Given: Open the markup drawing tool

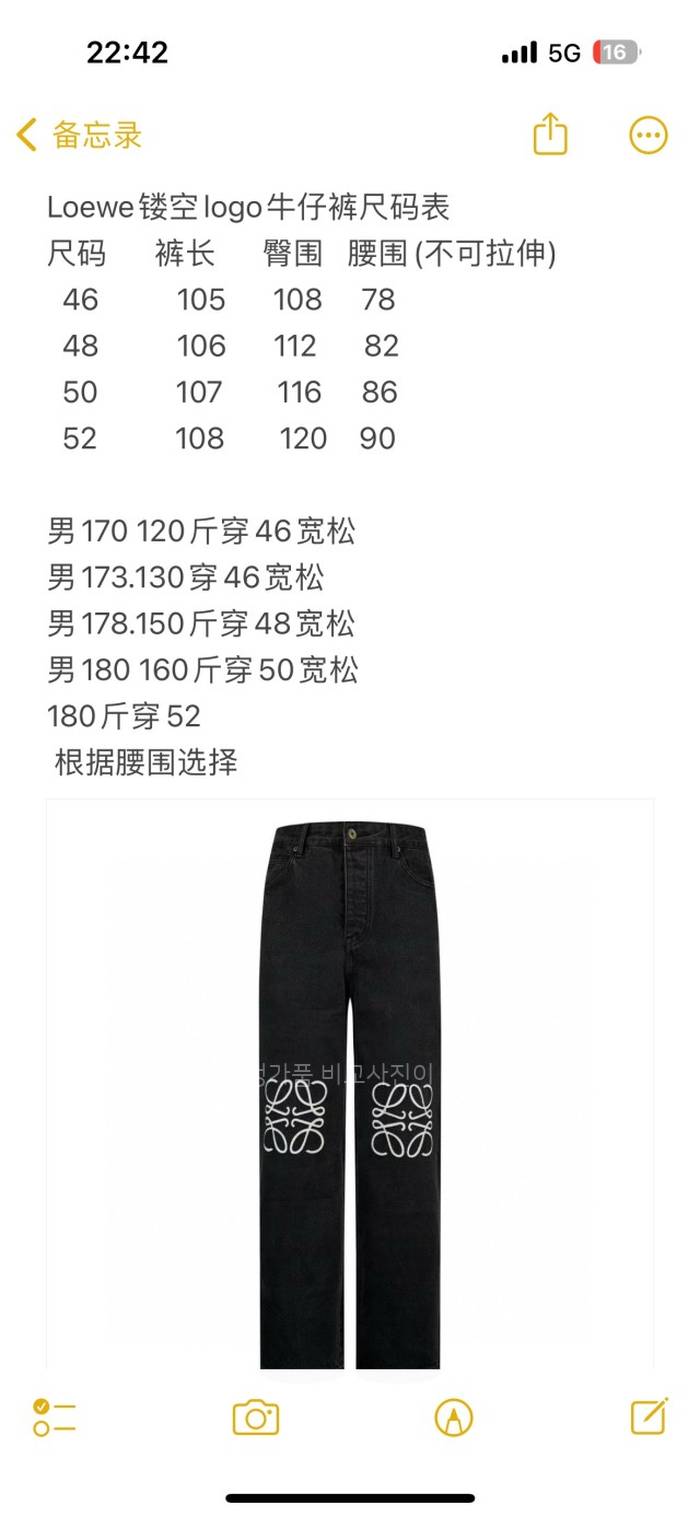Looking at the screenshot, I should click(454, 1417).
